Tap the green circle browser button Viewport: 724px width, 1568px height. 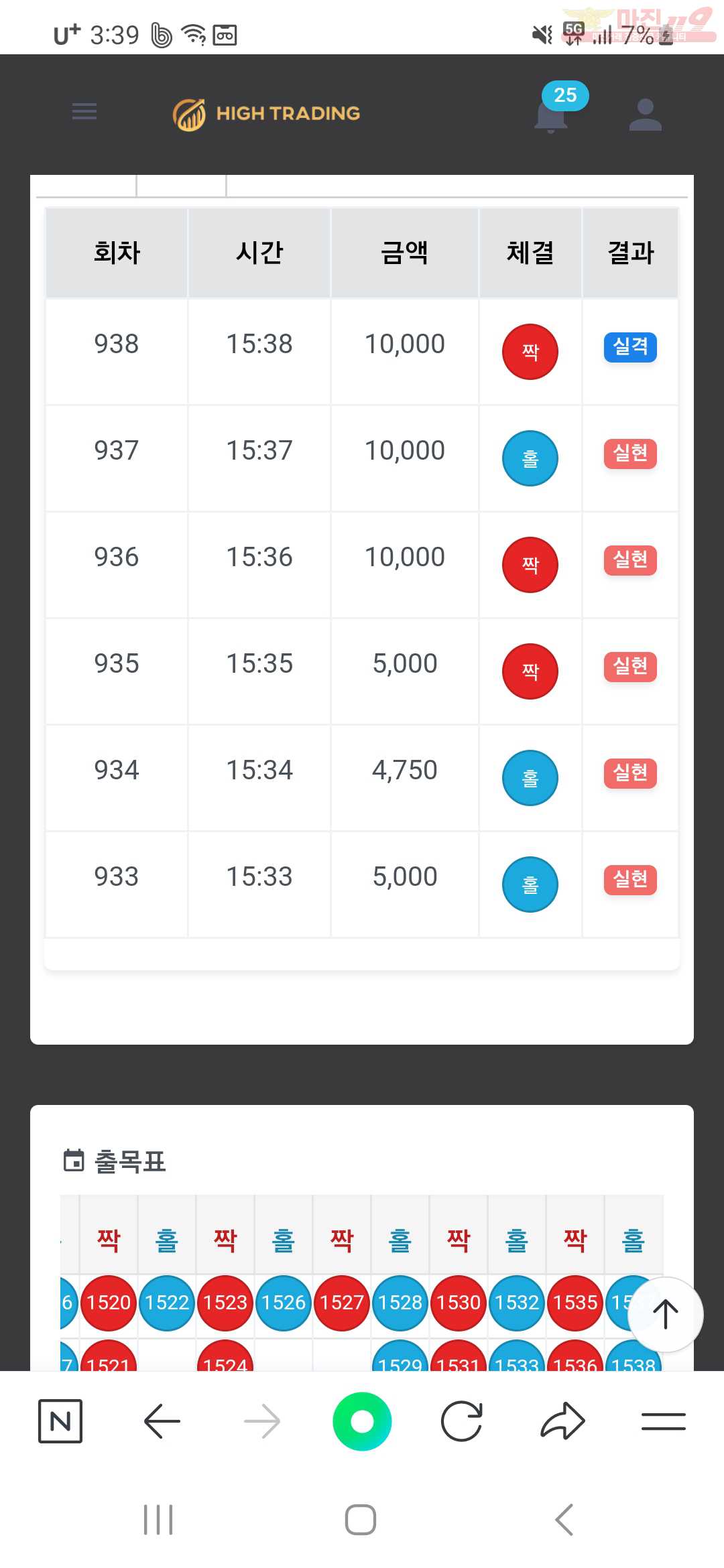click(x=362, y=1421)
